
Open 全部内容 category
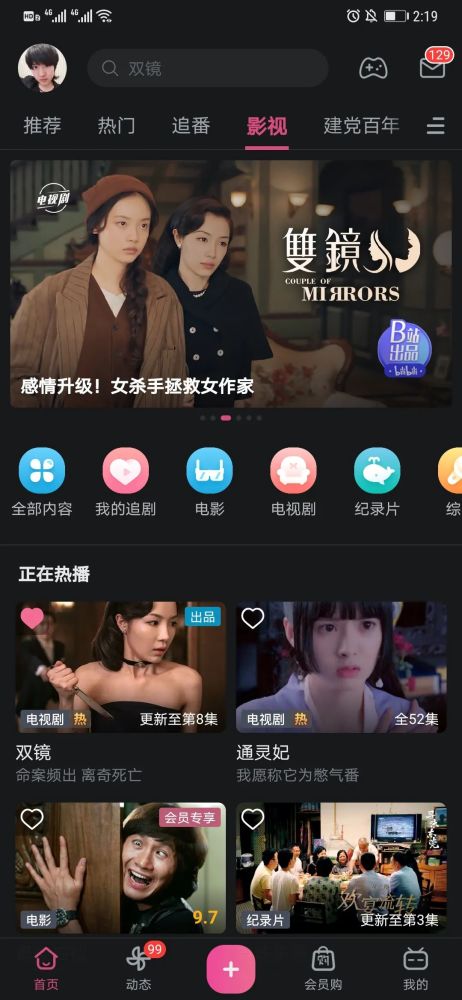pyautogui.click(x=42, y=482)
